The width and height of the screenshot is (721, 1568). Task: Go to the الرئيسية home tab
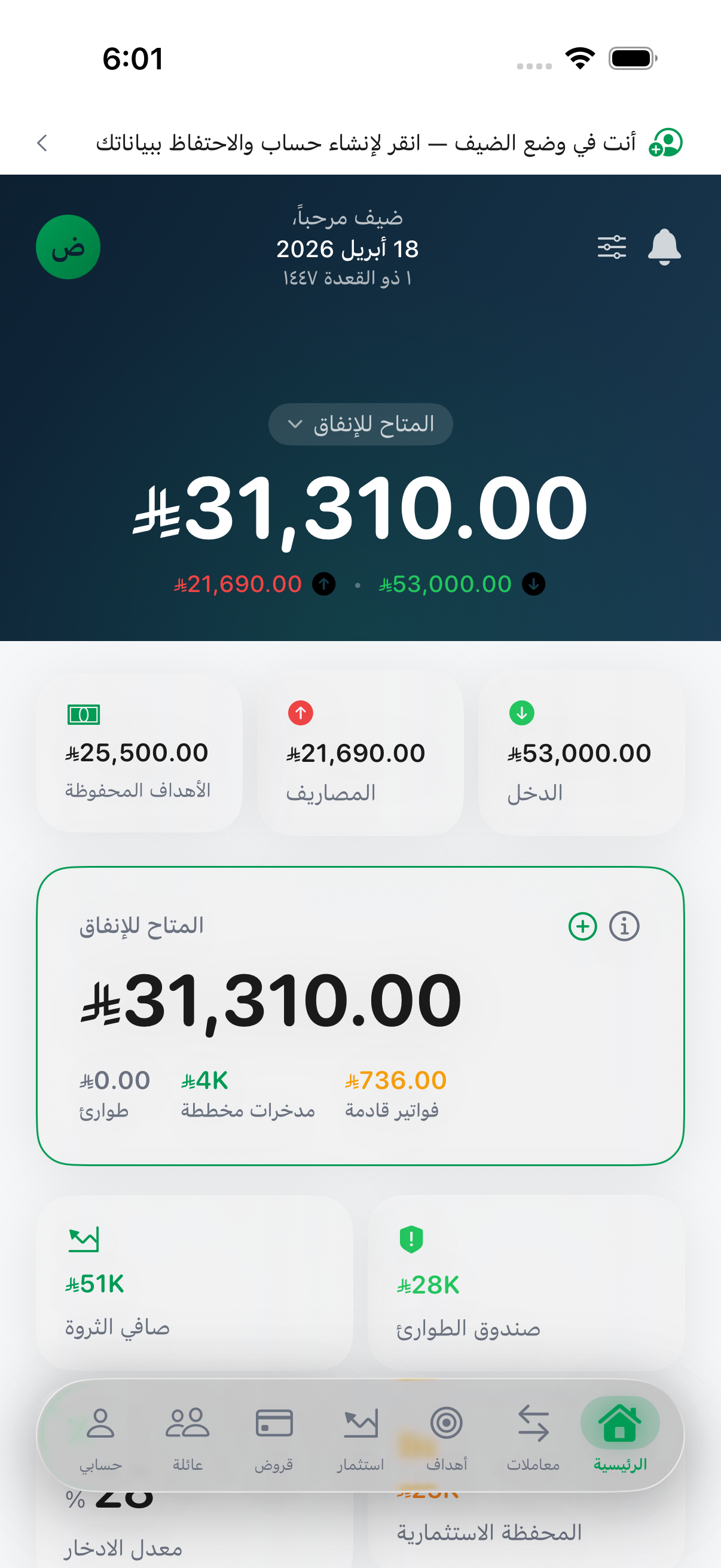click(620, 1436)
